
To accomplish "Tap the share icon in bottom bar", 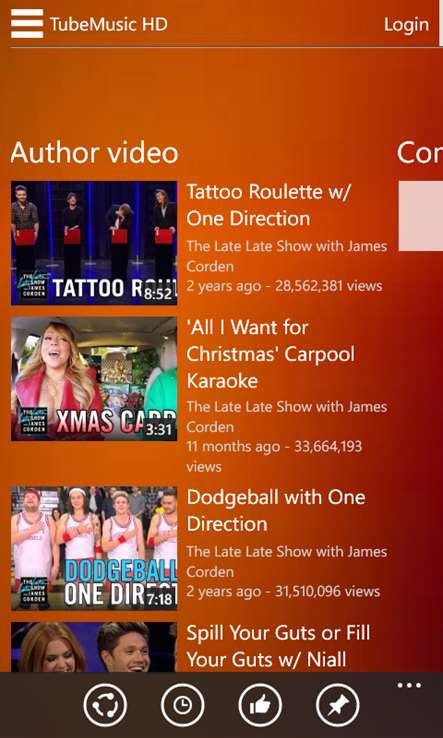I will click(x=105, y=705).
